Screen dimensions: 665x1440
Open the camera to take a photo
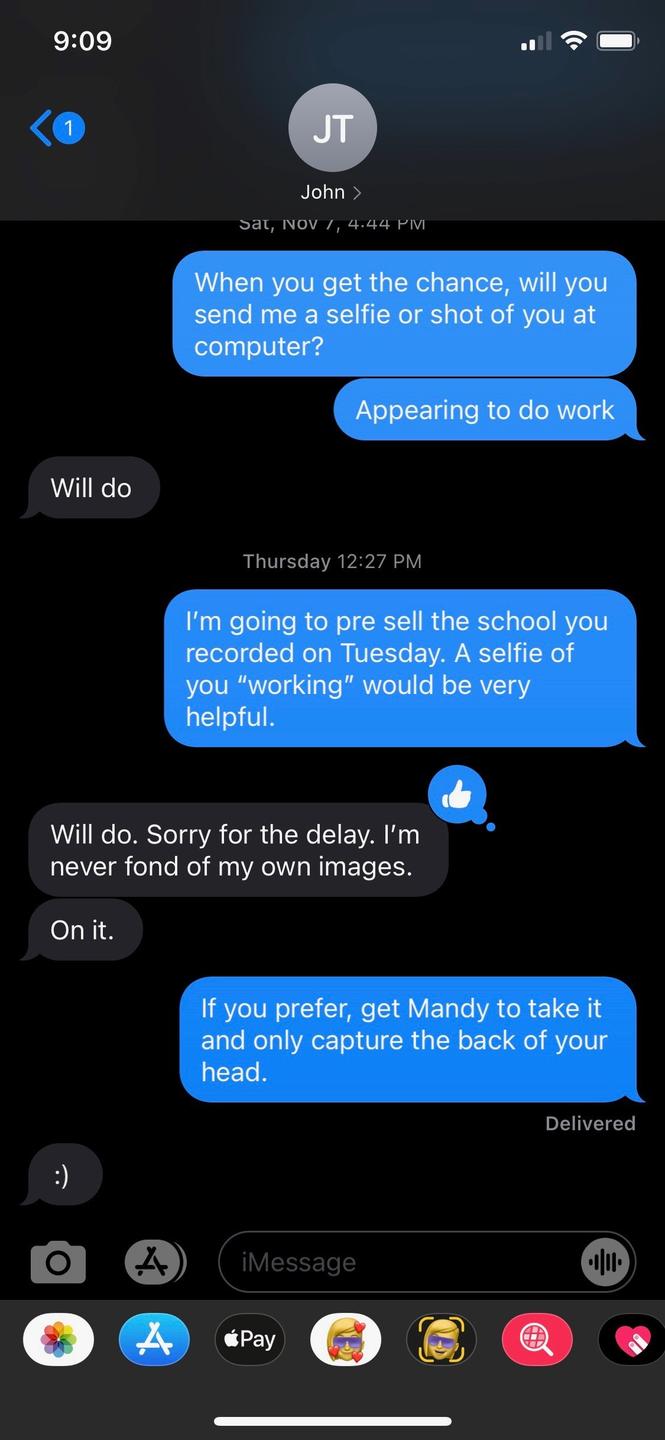[x=58, y=1262]
